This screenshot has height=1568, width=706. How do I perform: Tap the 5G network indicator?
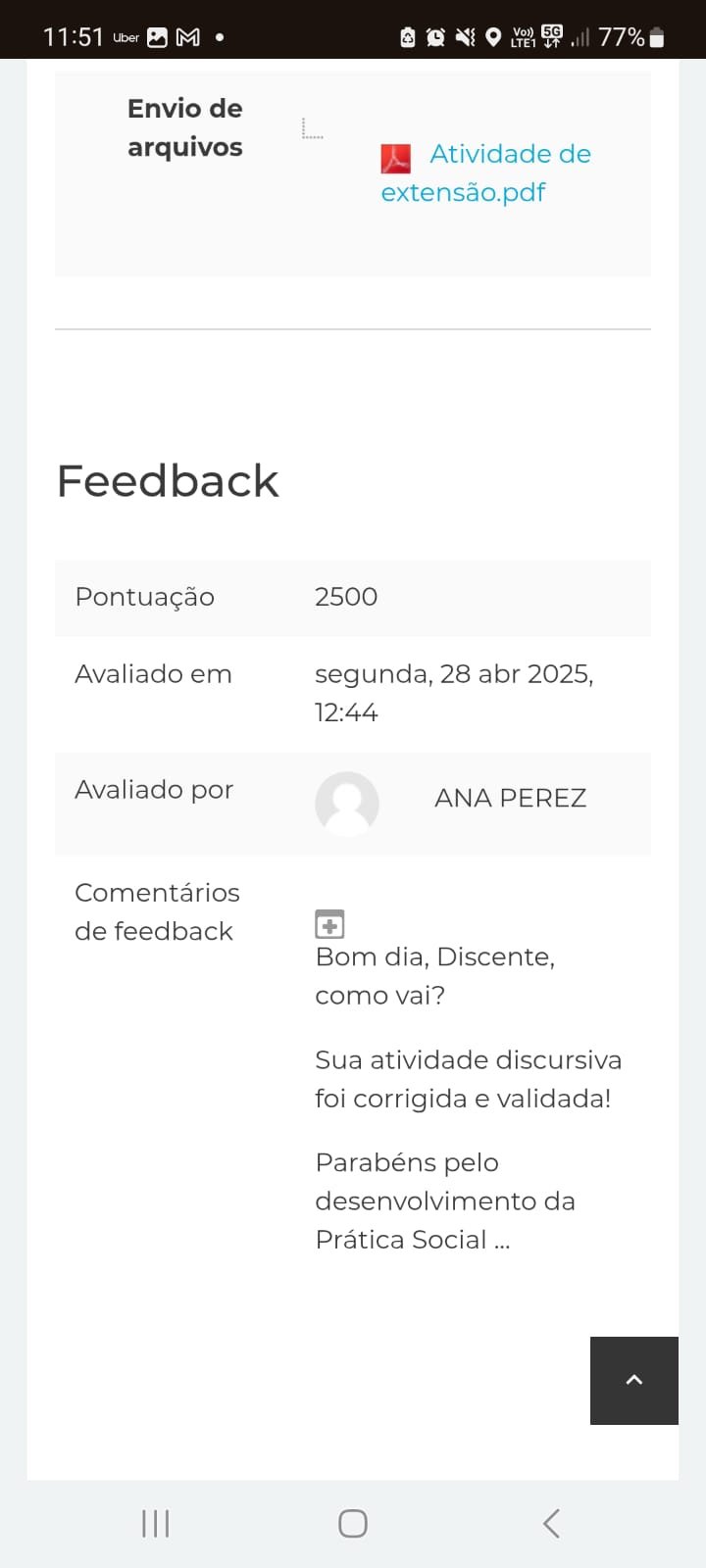tap(551, 32)
